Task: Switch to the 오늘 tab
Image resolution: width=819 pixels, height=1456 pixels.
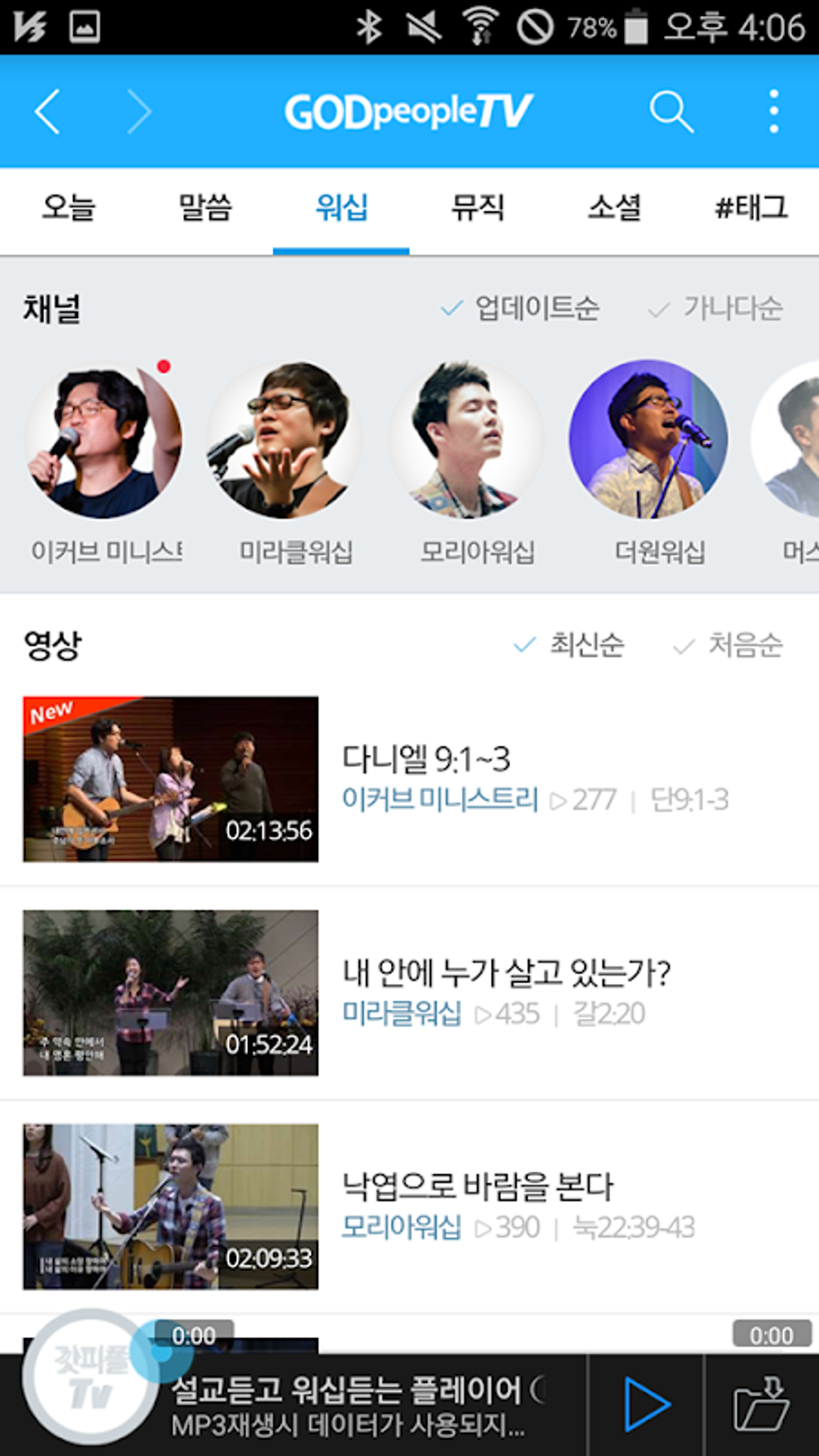Action: coord(68,208)
